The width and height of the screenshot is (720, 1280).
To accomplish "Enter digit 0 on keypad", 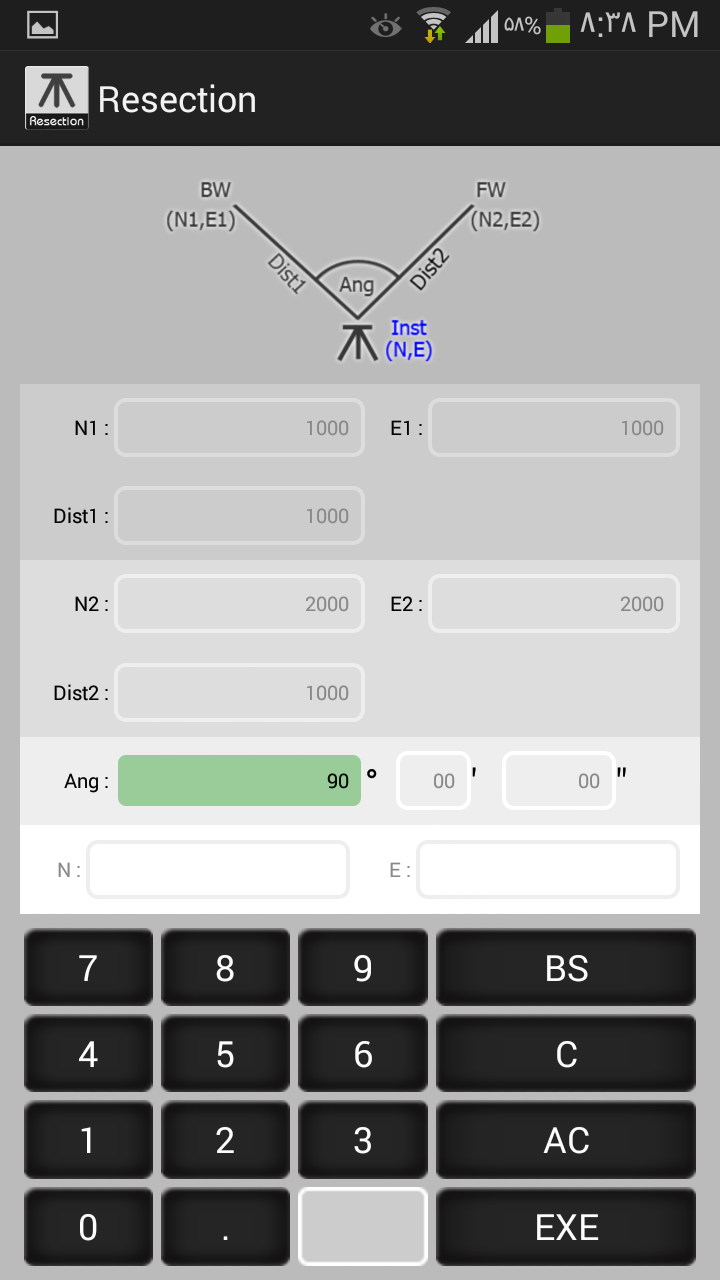I will 88,1227.
